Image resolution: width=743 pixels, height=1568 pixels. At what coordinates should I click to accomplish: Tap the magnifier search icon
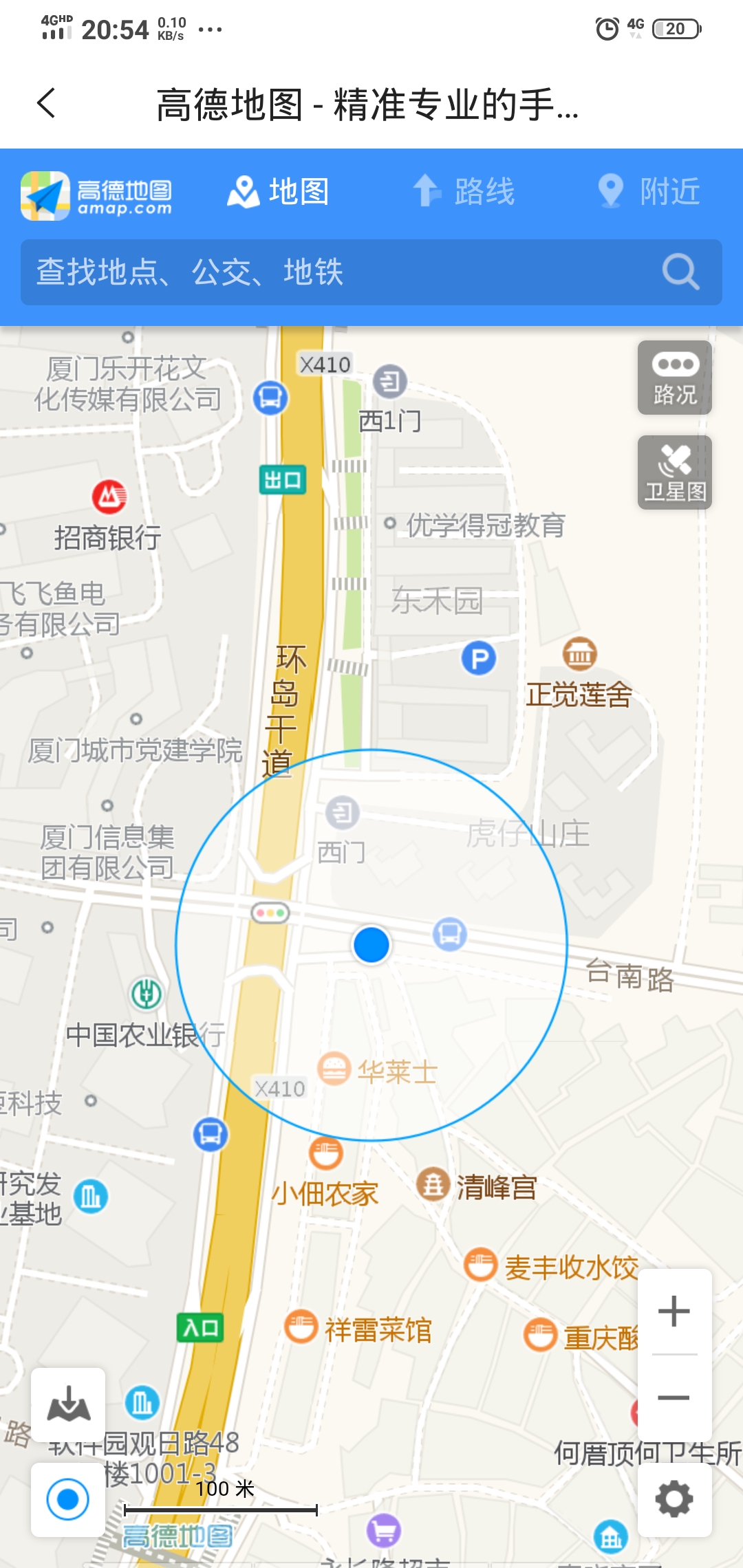click(x=680, y=272)
